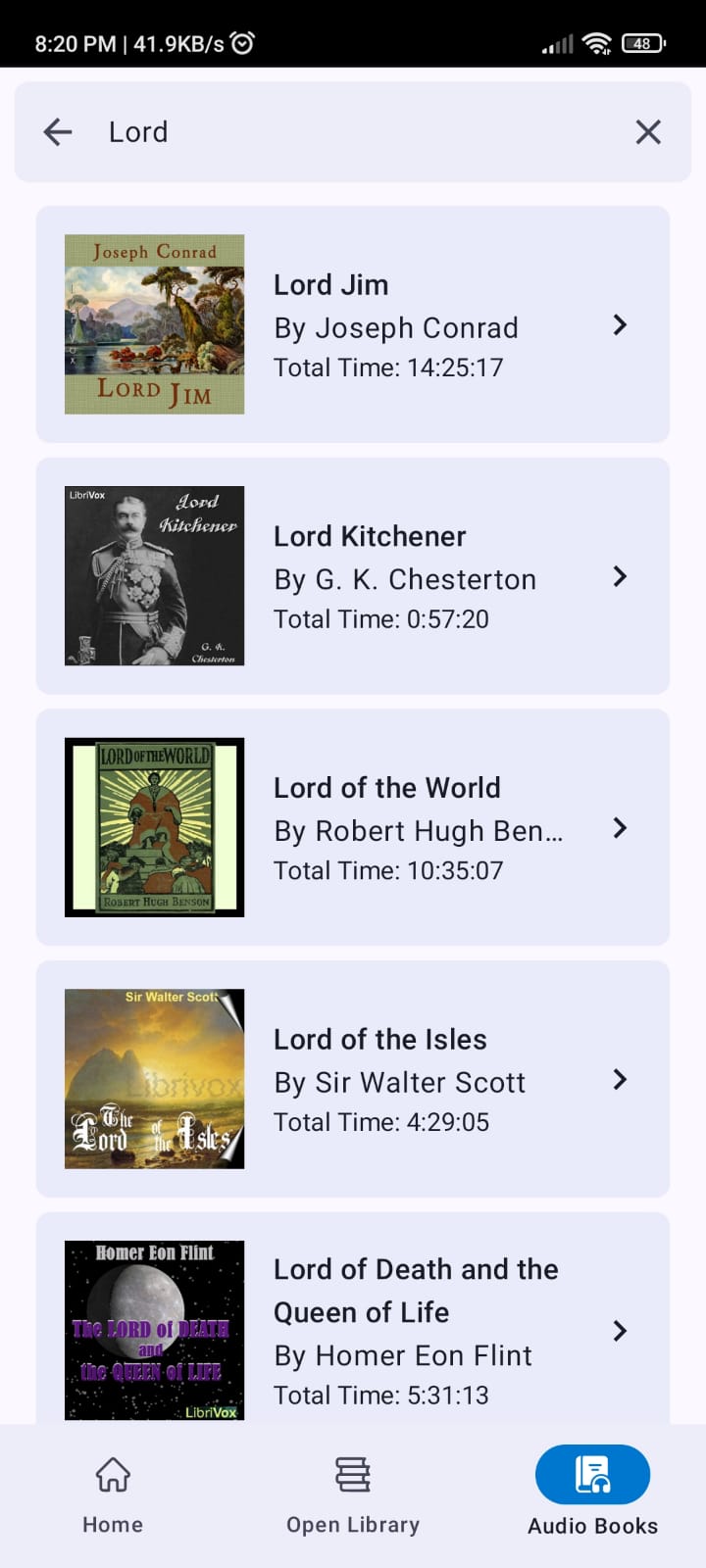Viewport: 706px width, 1568px height.
Task: Switch to the Open Library tab
Action: [x=353, y=1494]
